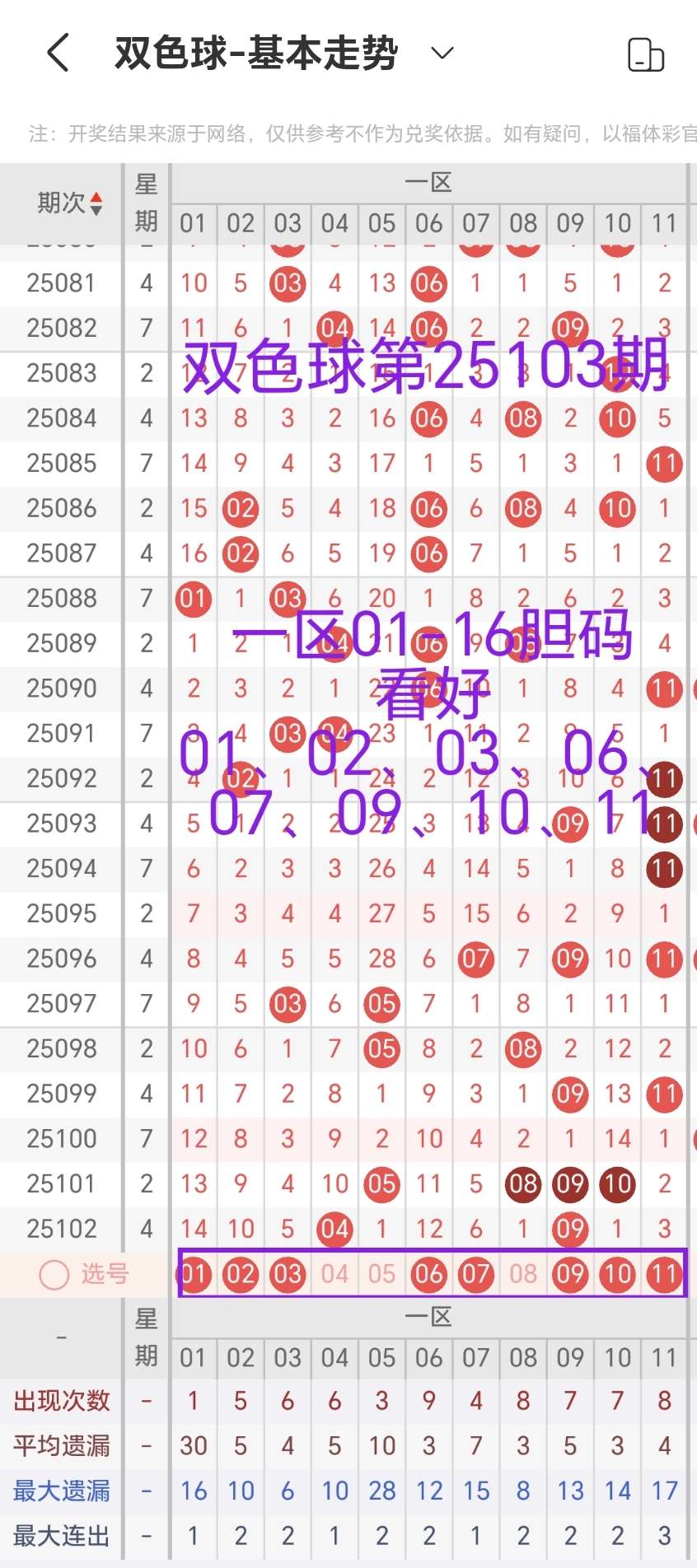Tap the row for period 25102

(61, 1228)
